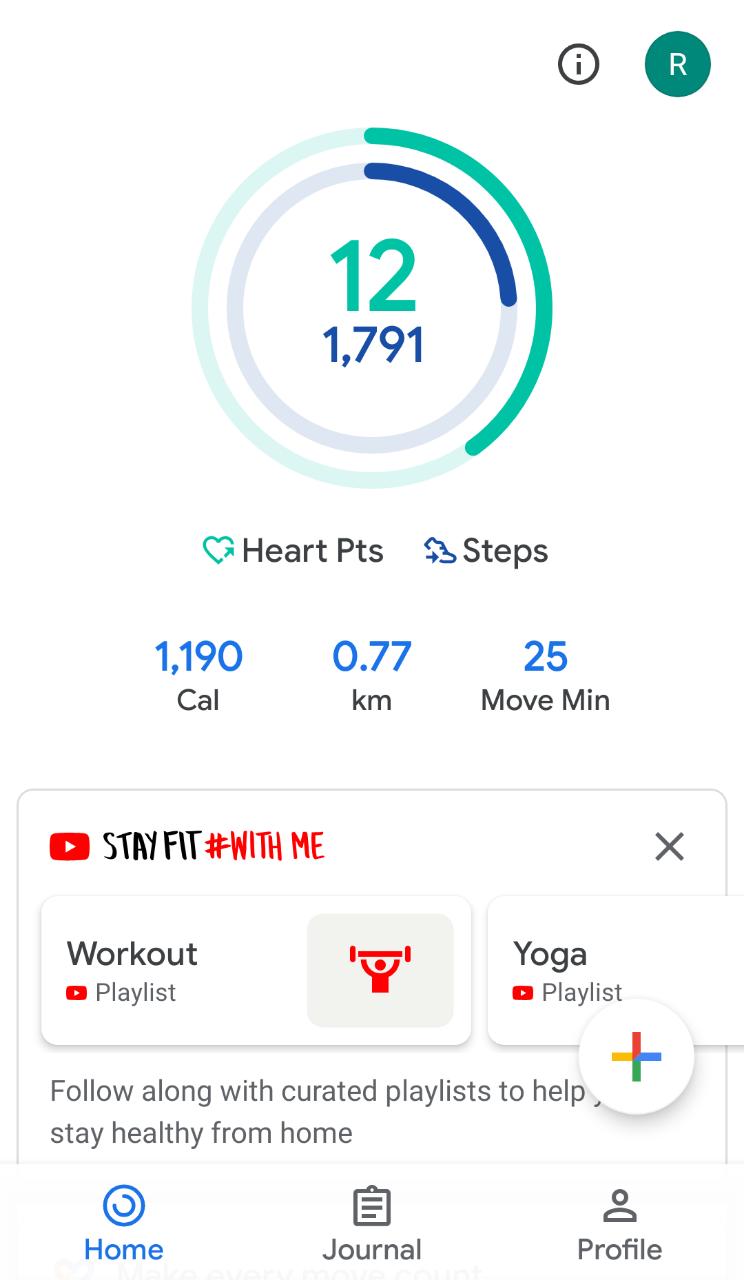Image resolution: width=744 pixels, height=1280 pixels.
Task: View the Cal stat details
Action: pos(198,677)
